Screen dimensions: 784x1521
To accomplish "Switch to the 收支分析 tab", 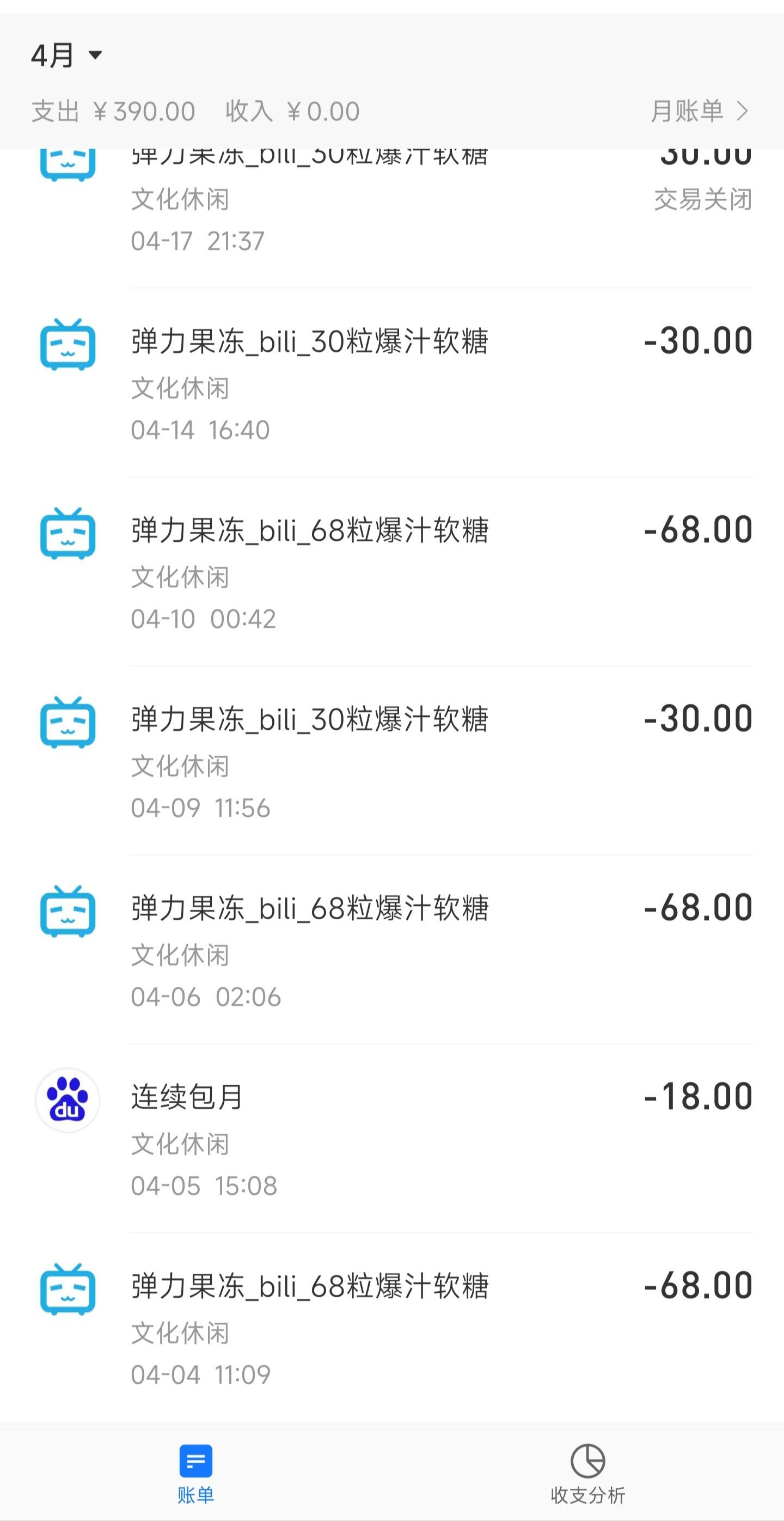I will 588,1474.
